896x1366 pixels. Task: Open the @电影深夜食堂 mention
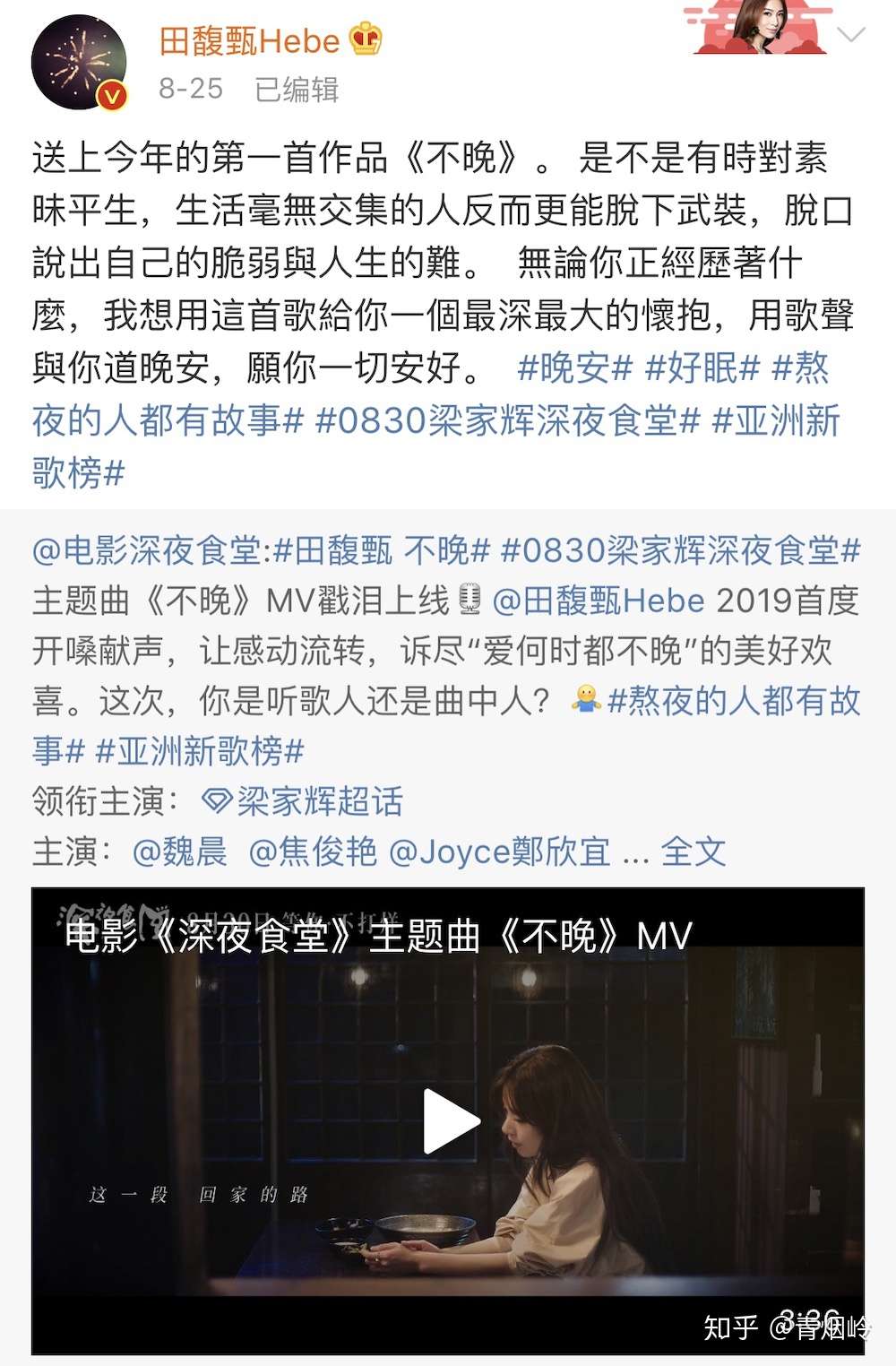[x=146, y=549]
